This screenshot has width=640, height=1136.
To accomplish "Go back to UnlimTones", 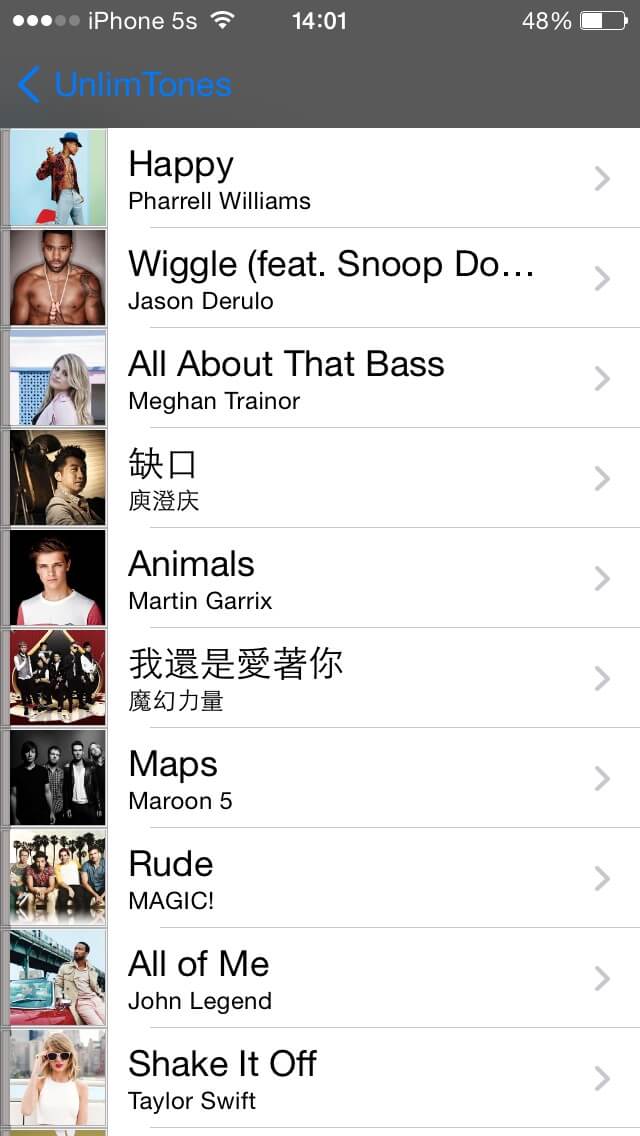I will coord(125,85).
